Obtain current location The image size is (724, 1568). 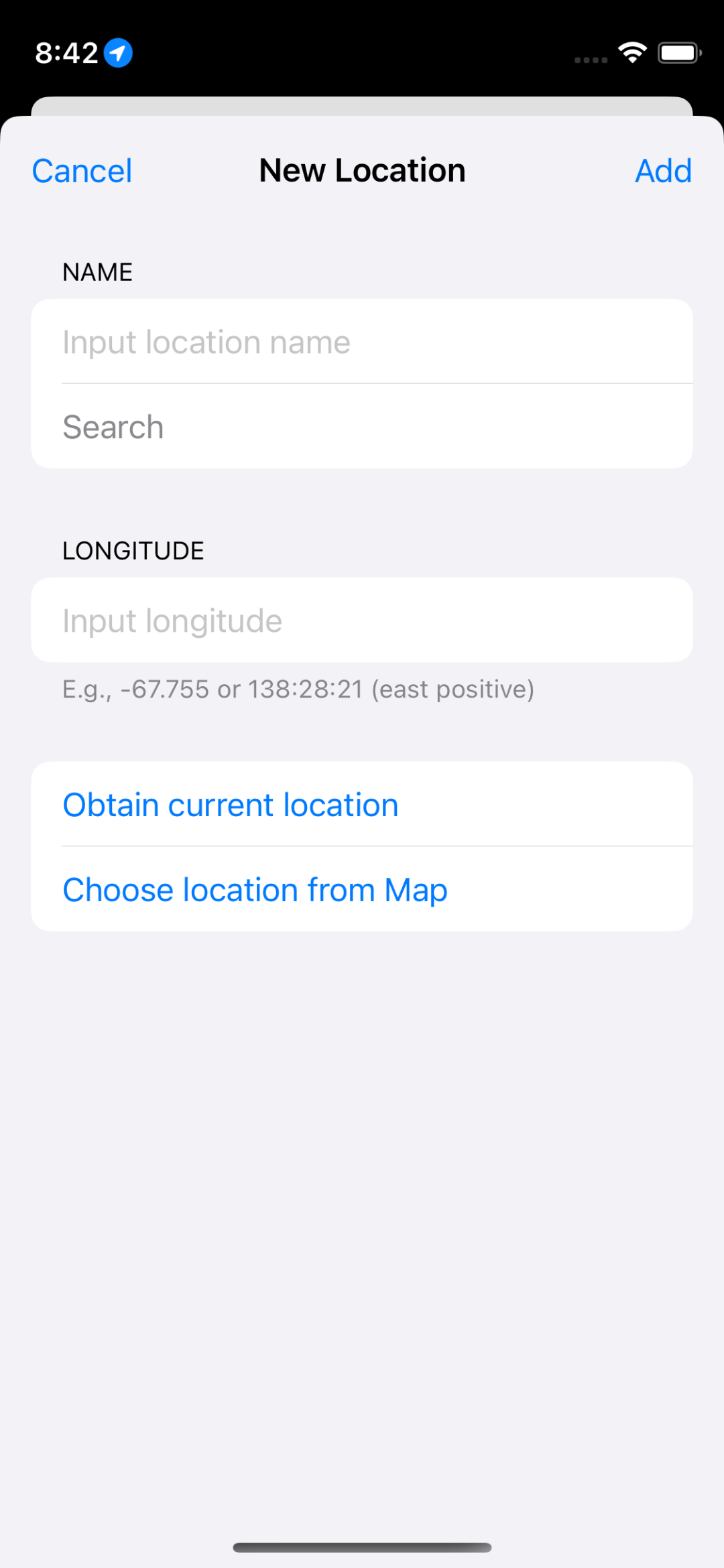click(x=362, y=804)
